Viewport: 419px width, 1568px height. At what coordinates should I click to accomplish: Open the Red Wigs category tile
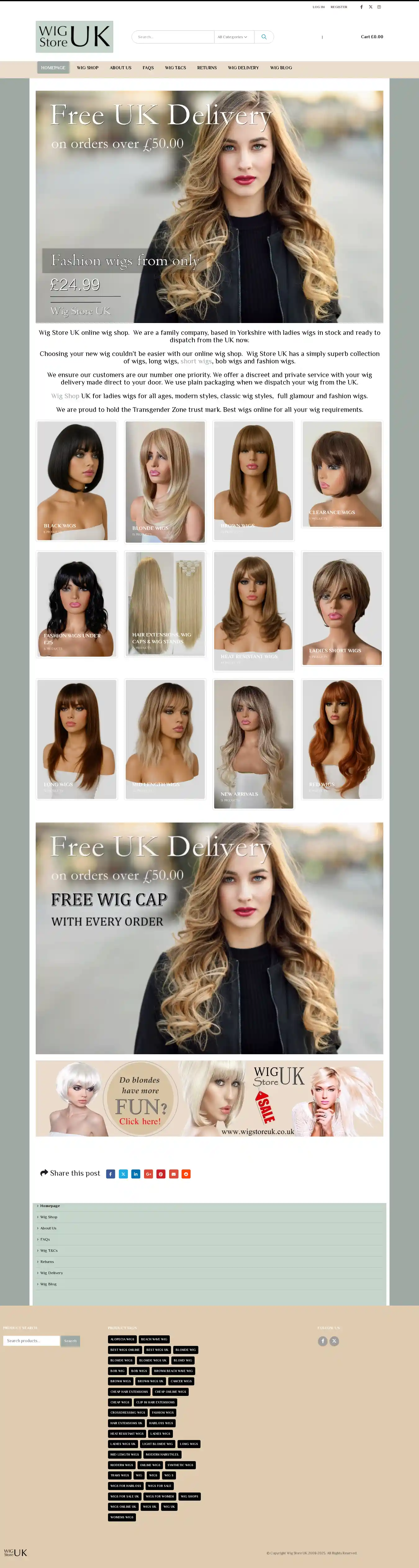click(x=342, y=739)
